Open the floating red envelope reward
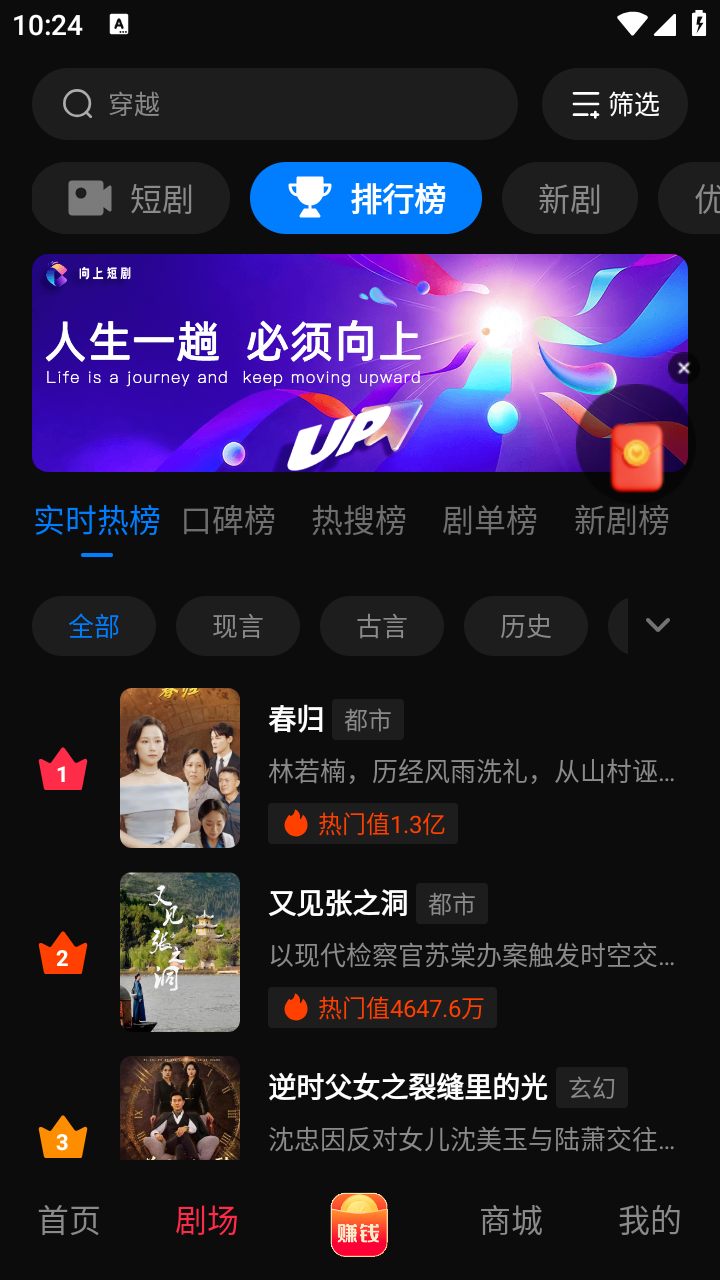Image resolution: width=720 pixels, height=1280 pixels. pos(636,455)
